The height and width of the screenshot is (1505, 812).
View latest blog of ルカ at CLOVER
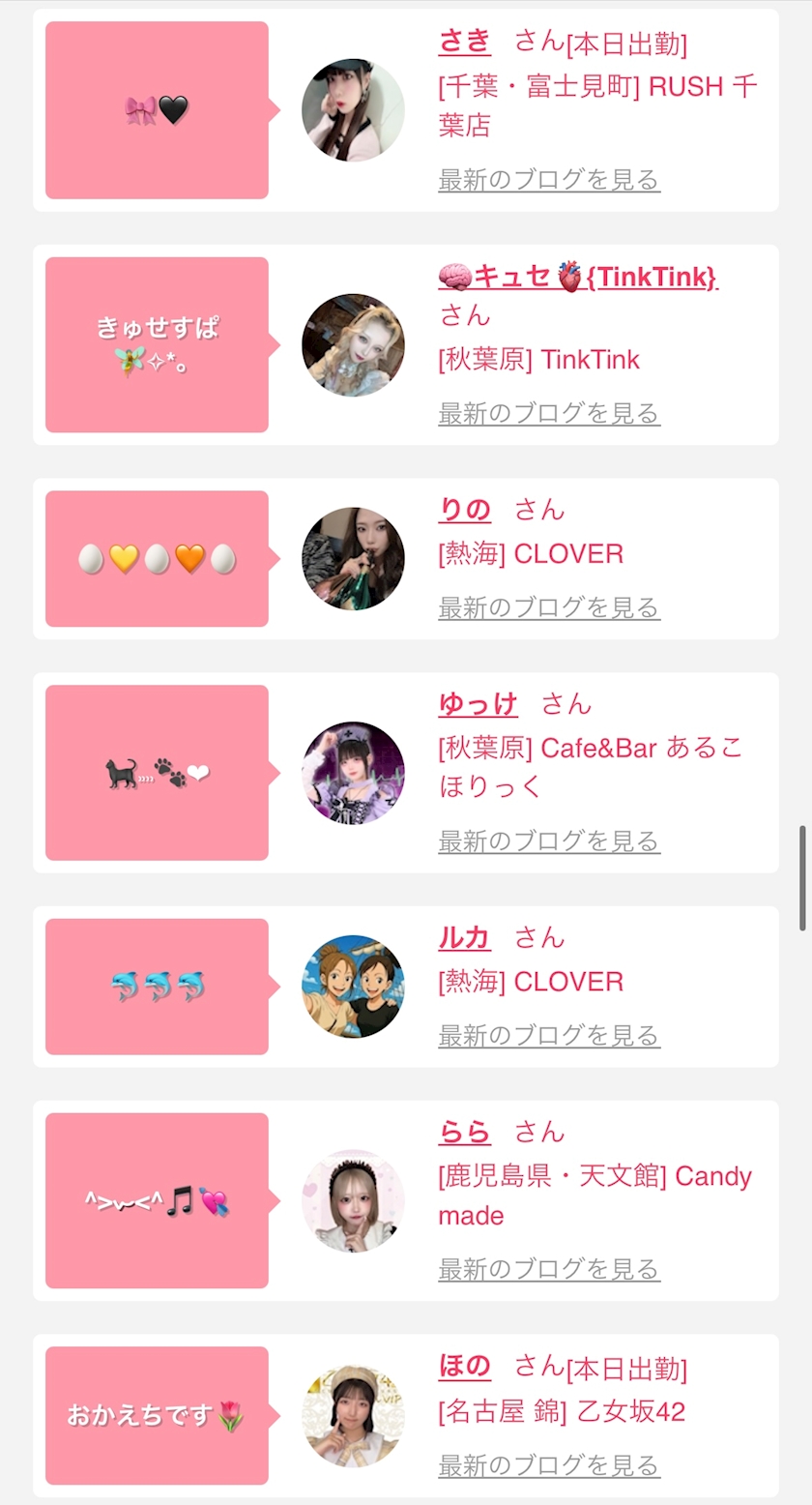click(549, 1035)
